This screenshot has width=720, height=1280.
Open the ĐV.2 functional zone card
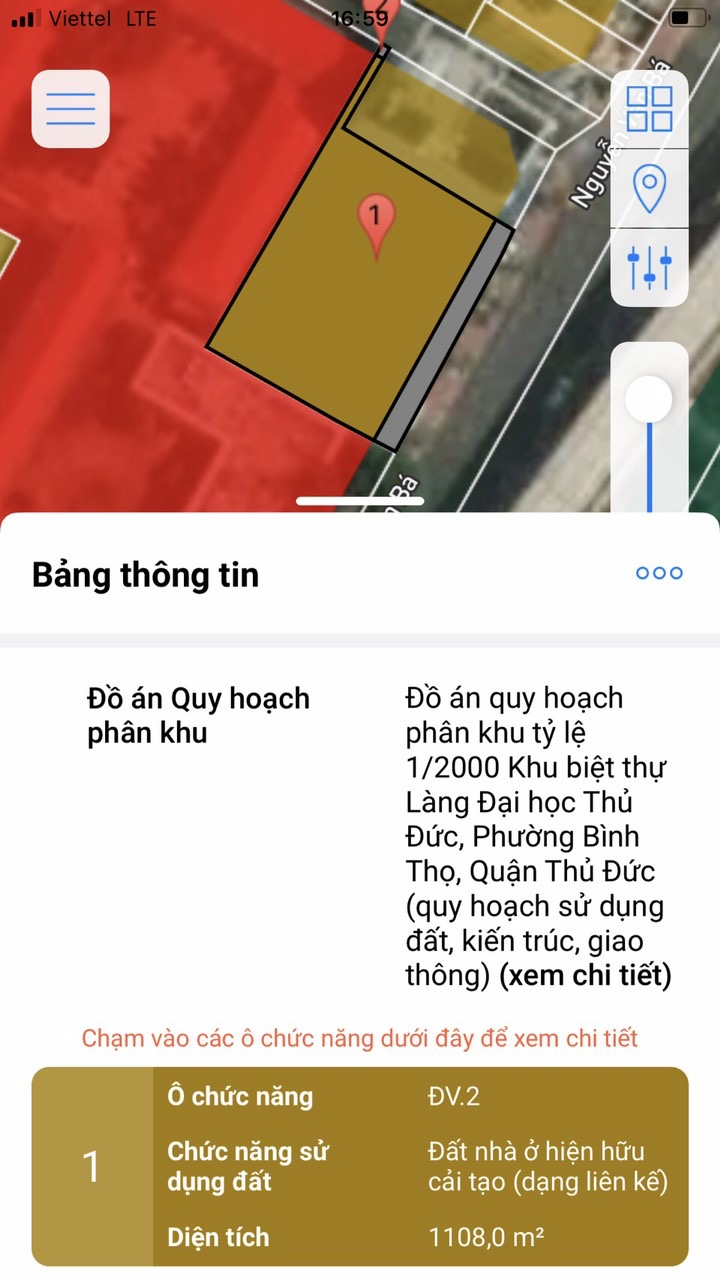pos(360,1167)
